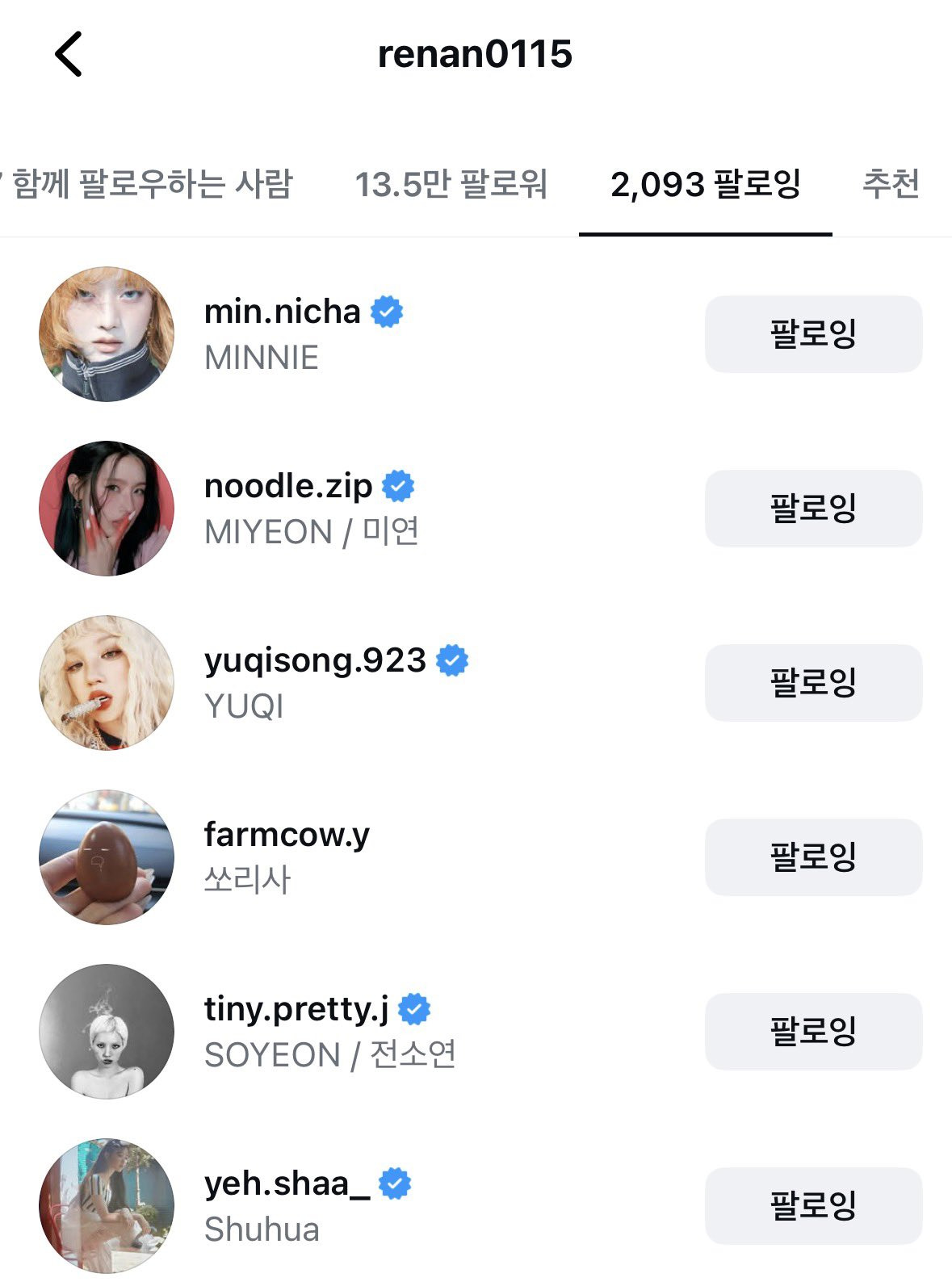Open the 추천 tab
This screenshot has width=952, height=1286.
click(891, 185)
